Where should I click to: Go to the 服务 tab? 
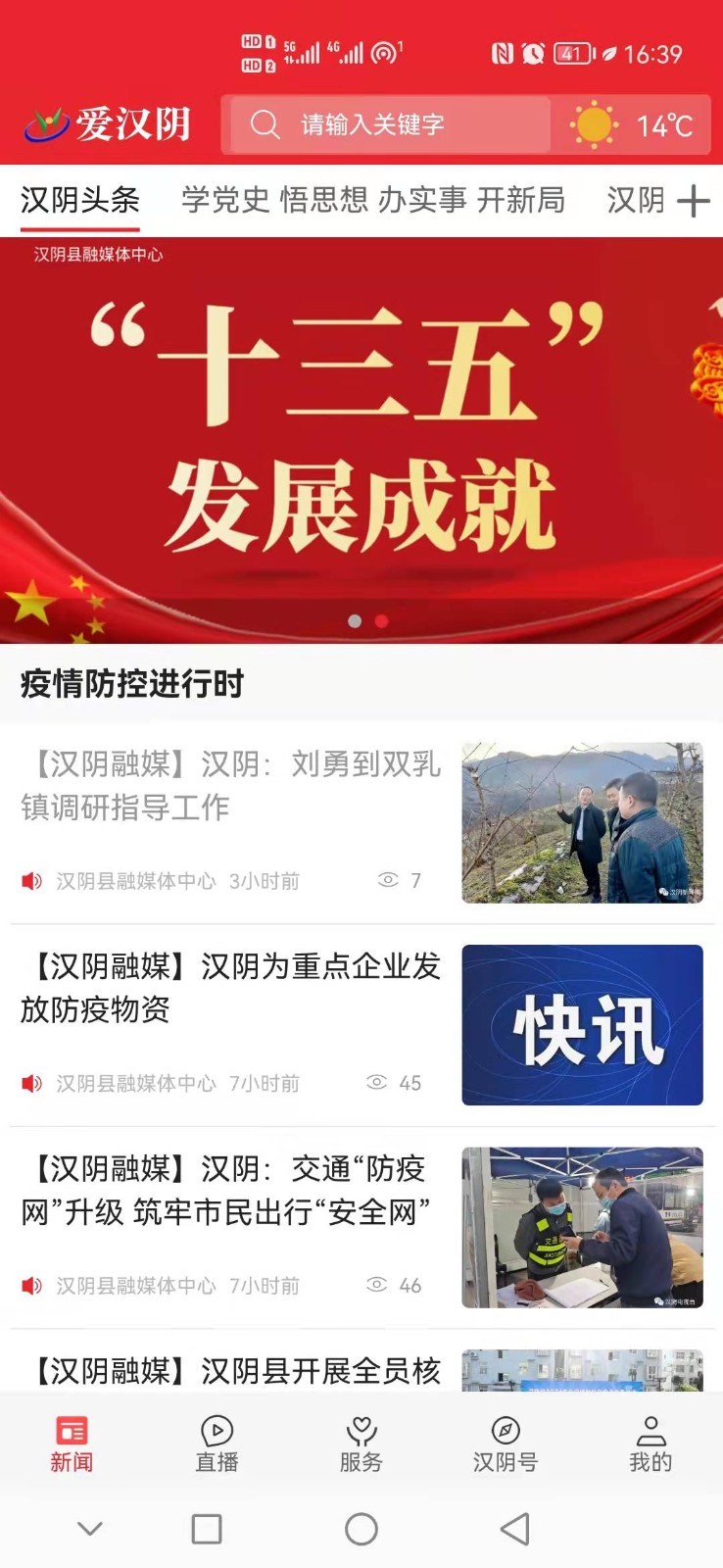[x=361, y=1444]
